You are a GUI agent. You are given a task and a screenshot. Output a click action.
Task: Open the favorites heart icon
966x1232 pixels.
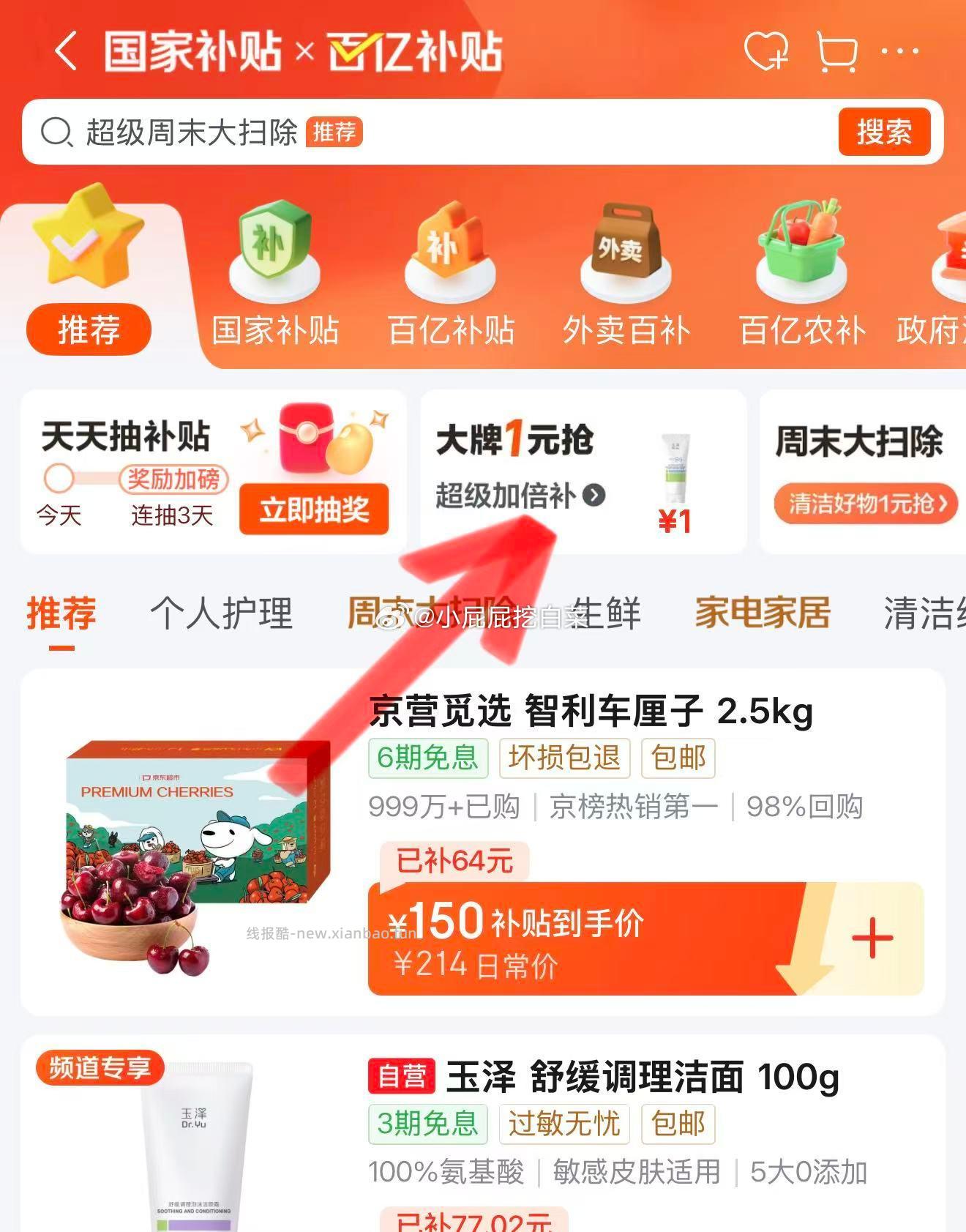(x=766, y=50)
